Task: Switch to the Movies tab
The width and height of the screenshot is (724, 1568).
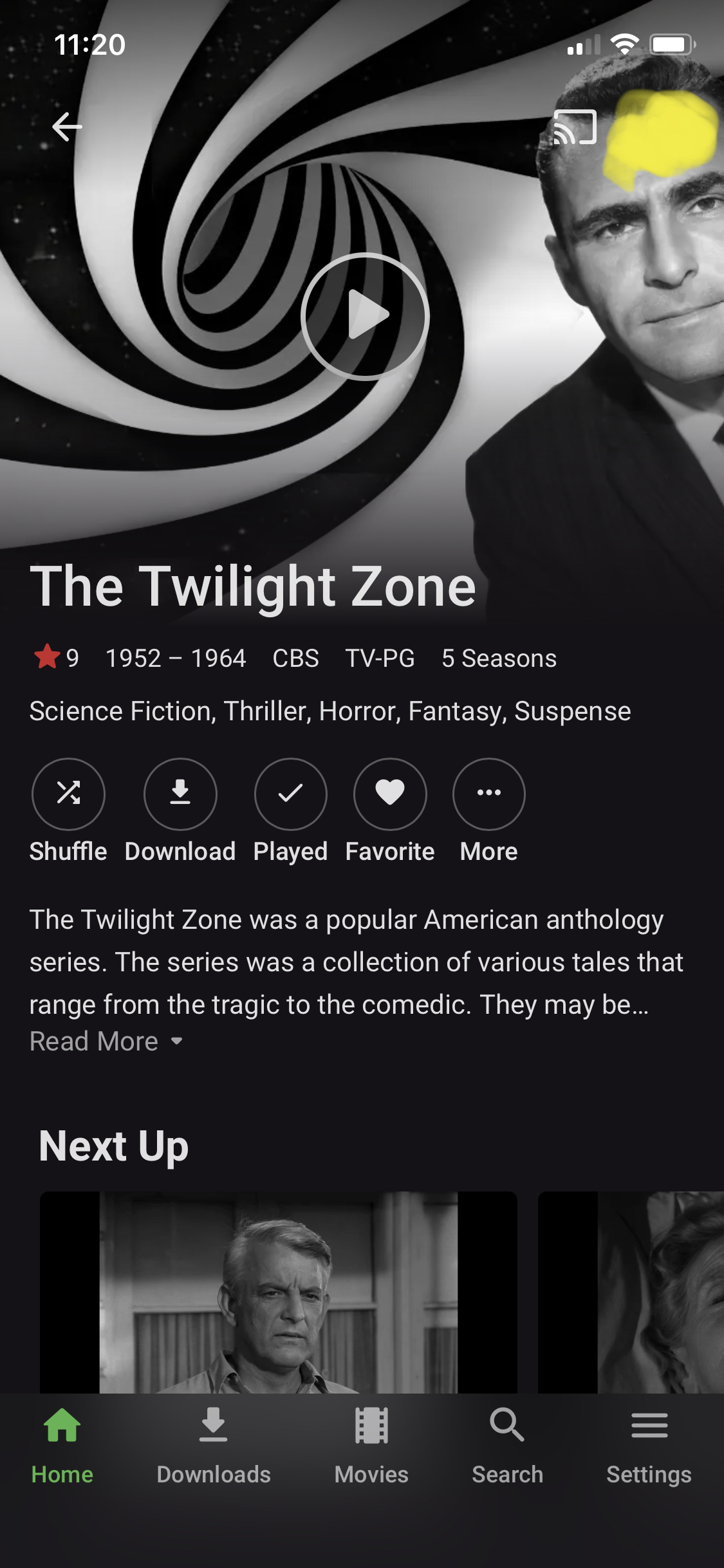Action: pos(371,1445)
